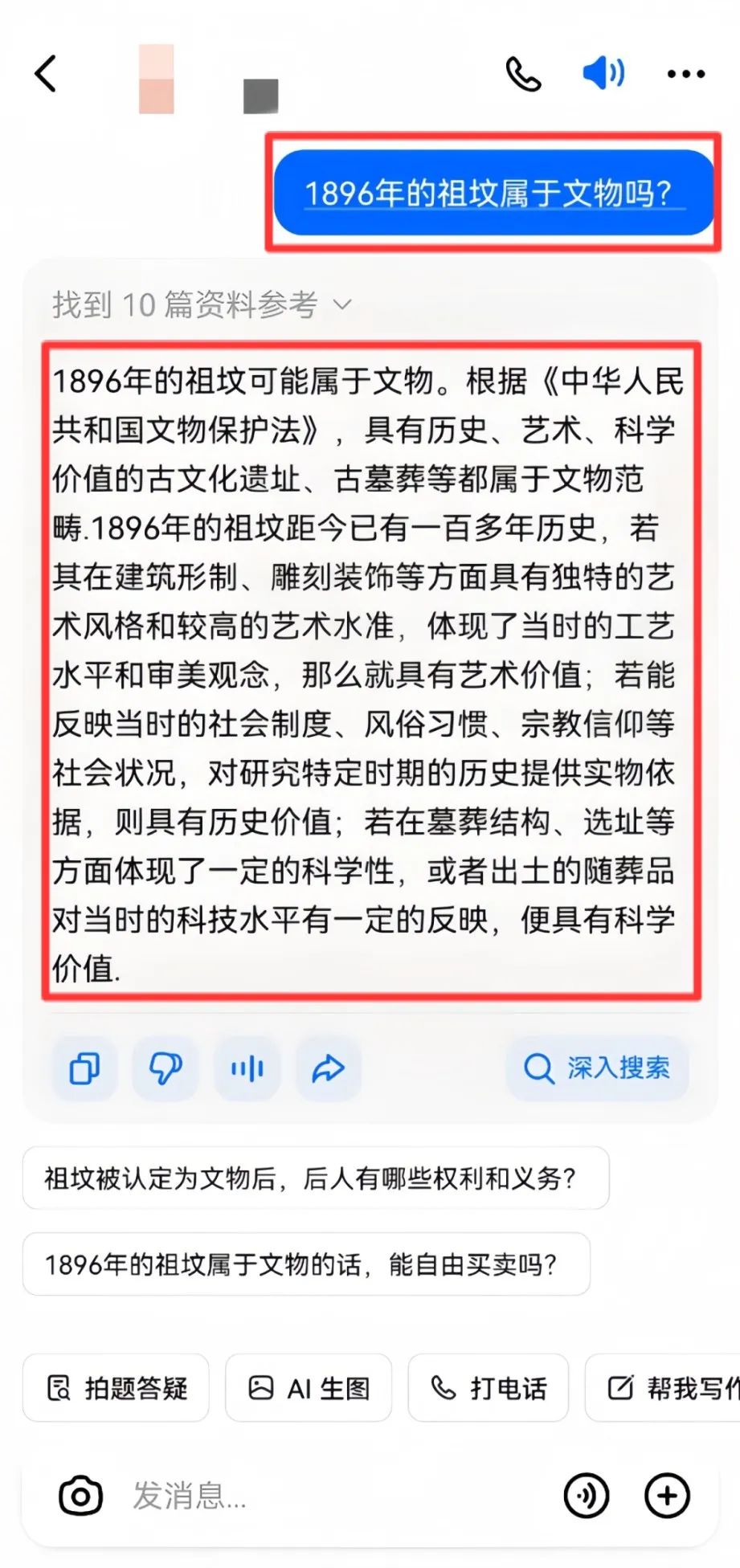Select the suggestion about 能自由买卖吗?
Image resolution: width=740 pixels, height=1568 pixels.
tap(306, 1264)
